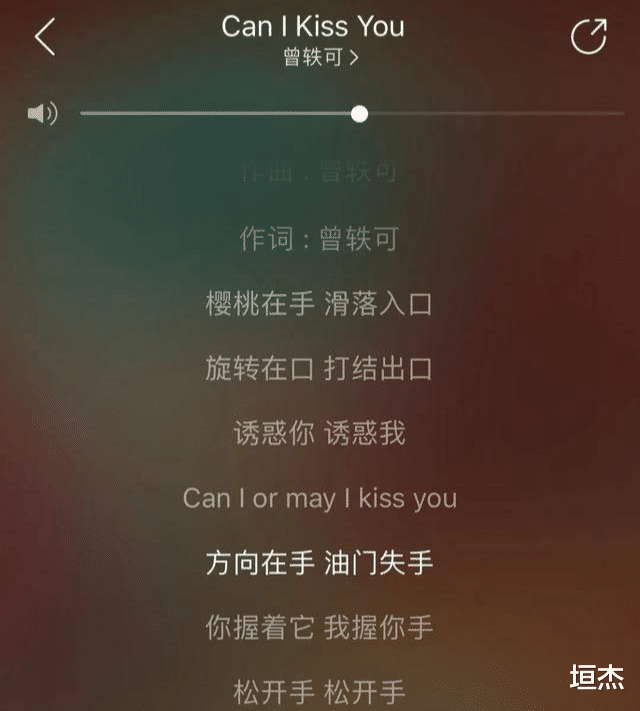Mute using the speaker volume icon
Viewport: 640px width, 711px height.
pyautogui.click(x=42, y=114)
